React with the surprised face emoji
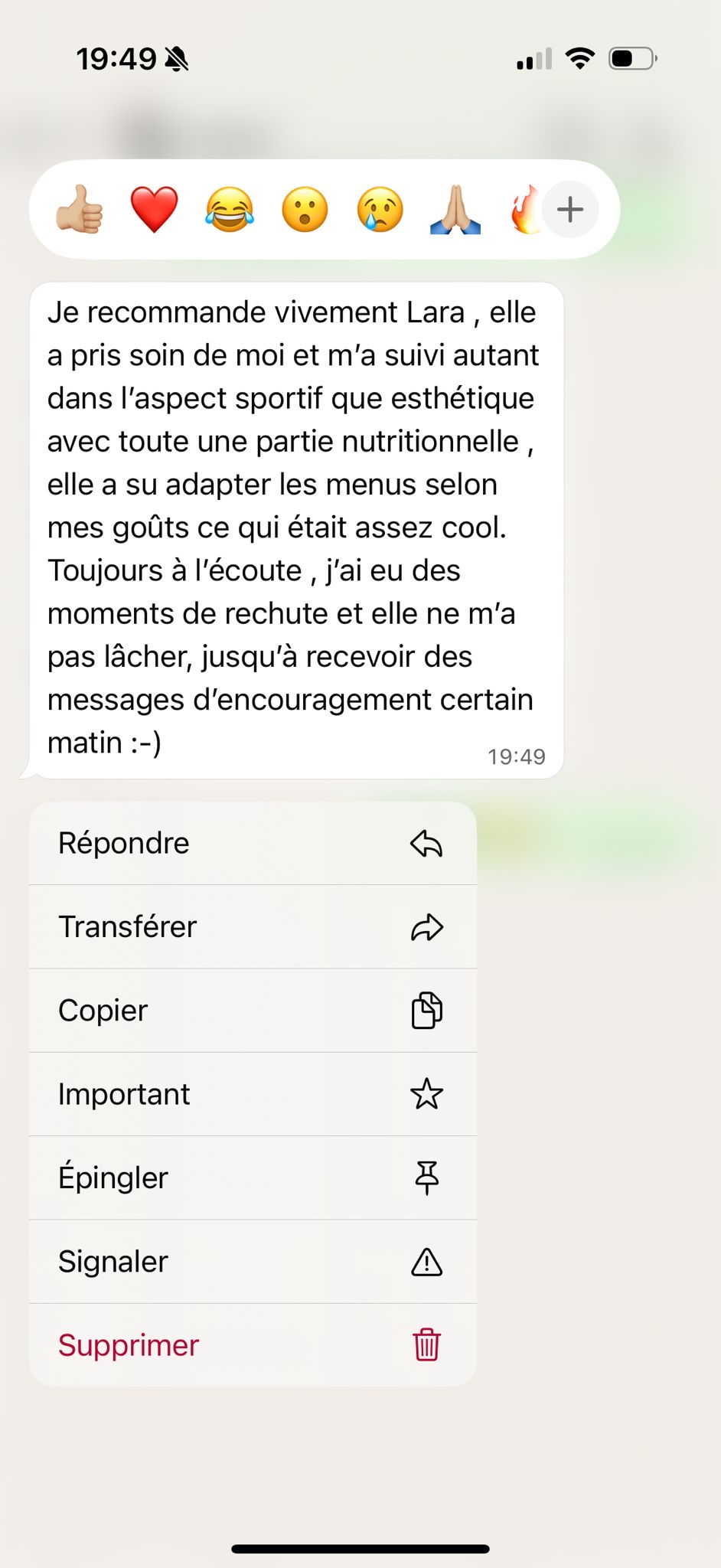 305,209
